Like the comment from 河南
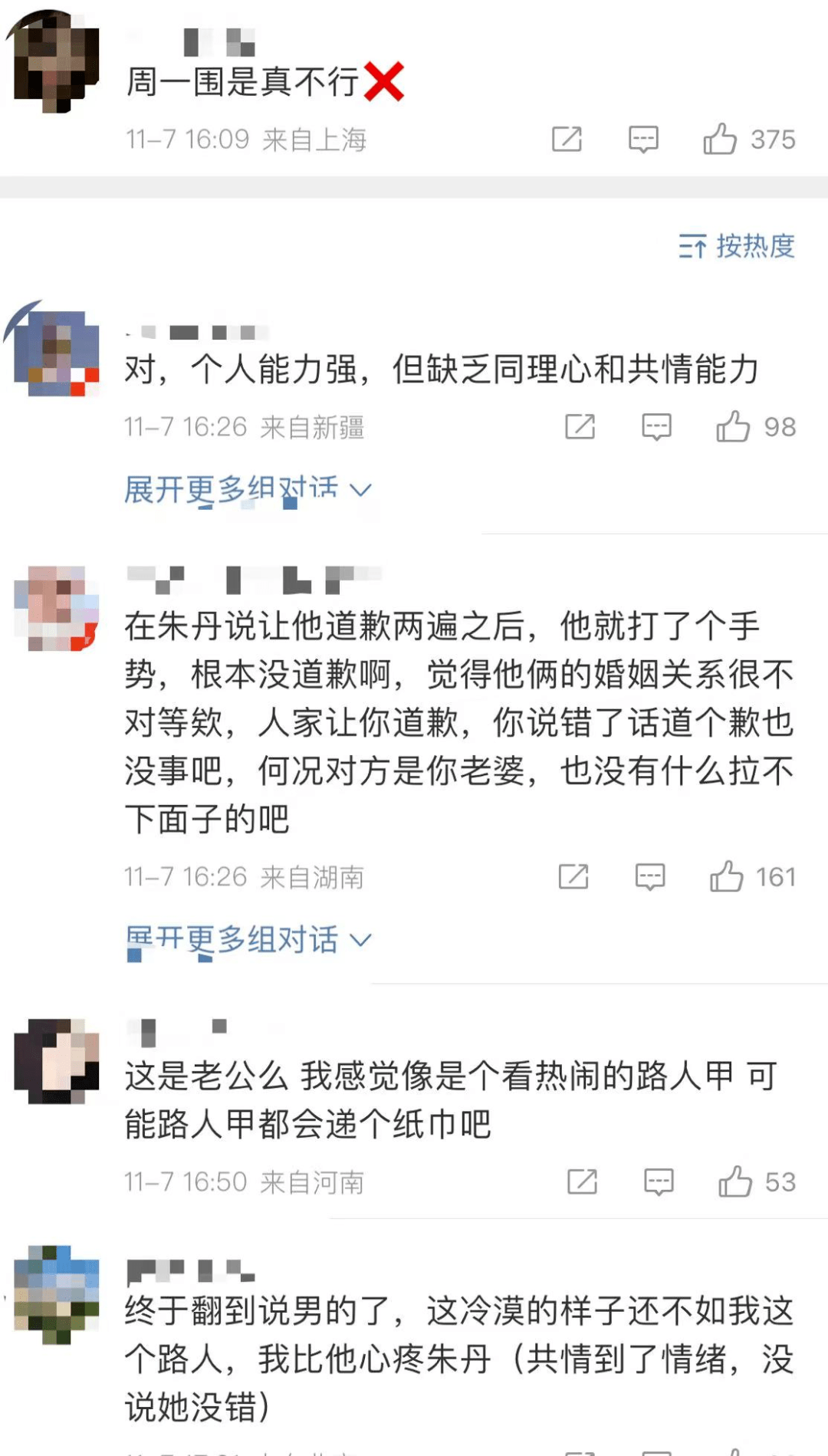Screen dimensions: 828x1456 pos(735,1182)
